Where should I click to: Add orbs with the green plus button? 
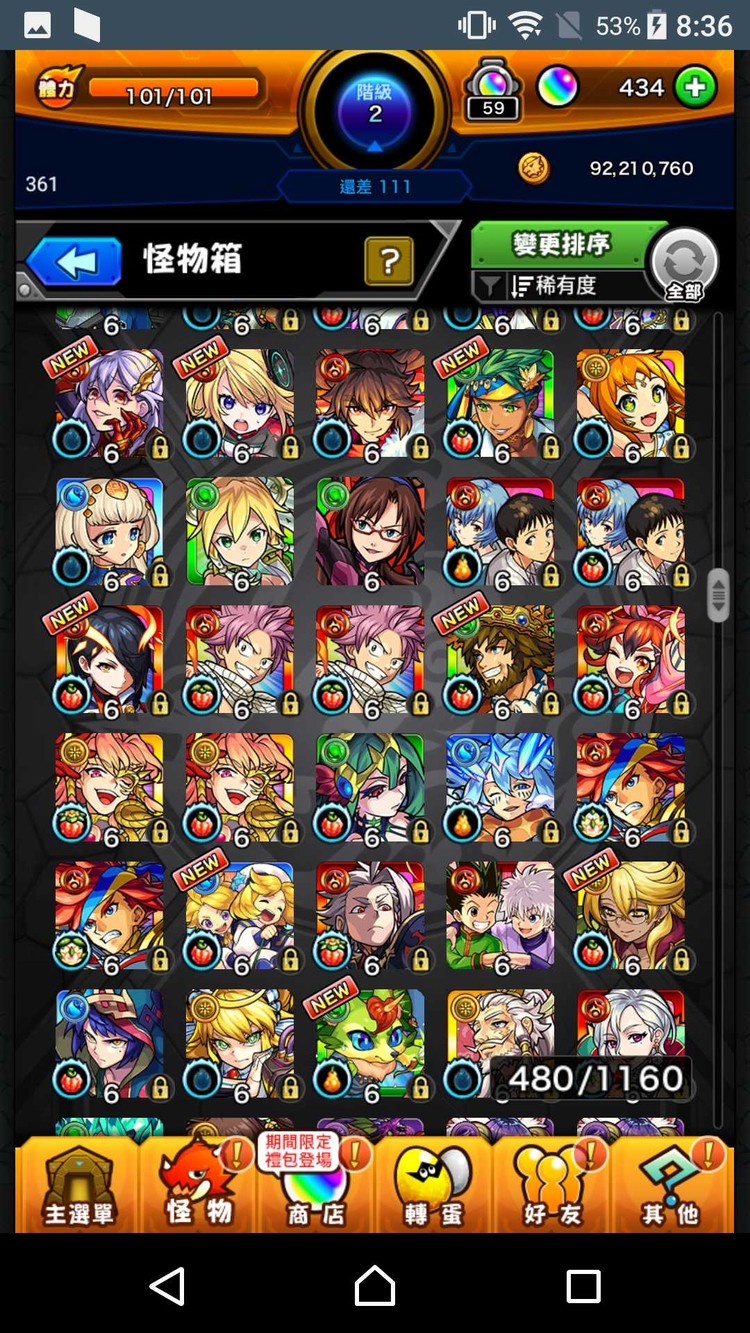point(695,88)
